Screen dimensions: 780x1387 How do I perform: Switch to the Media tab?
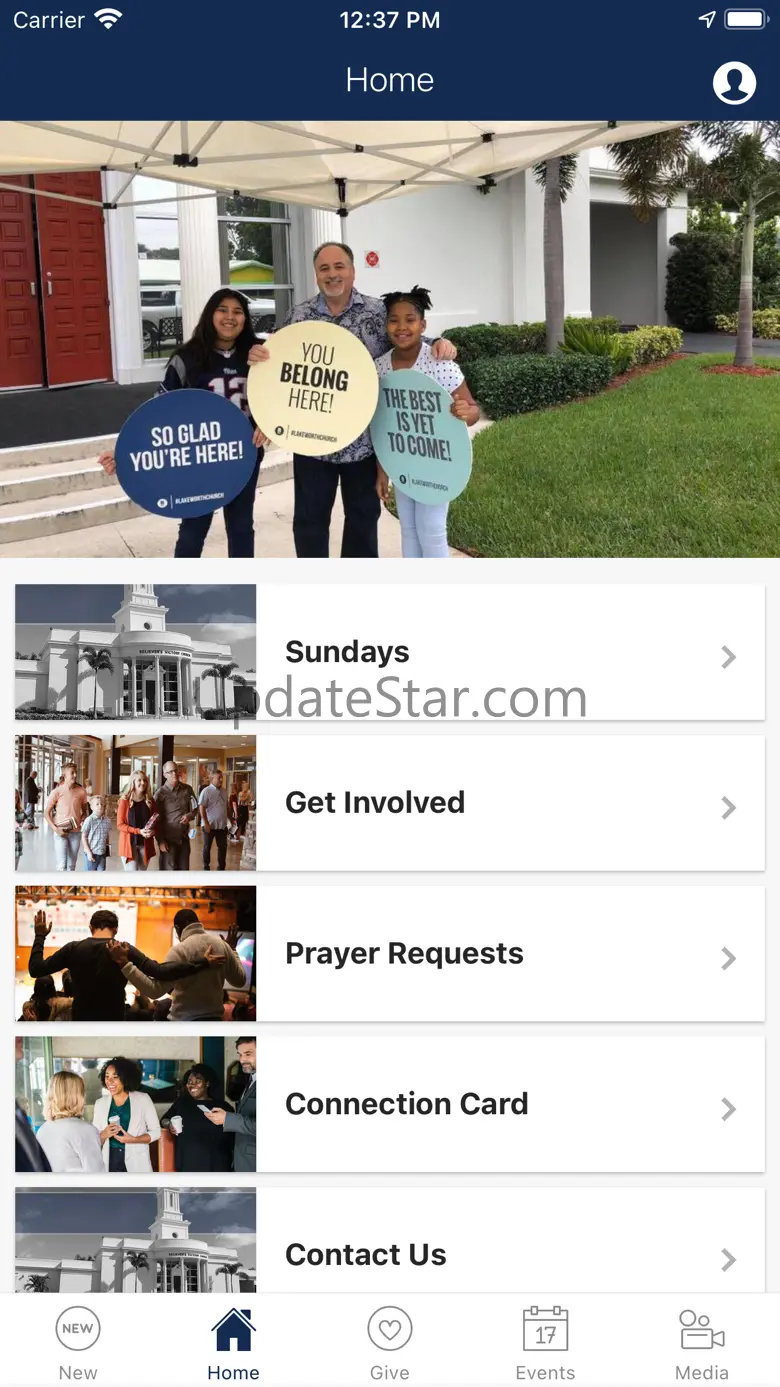click(x=701, y=1342)
